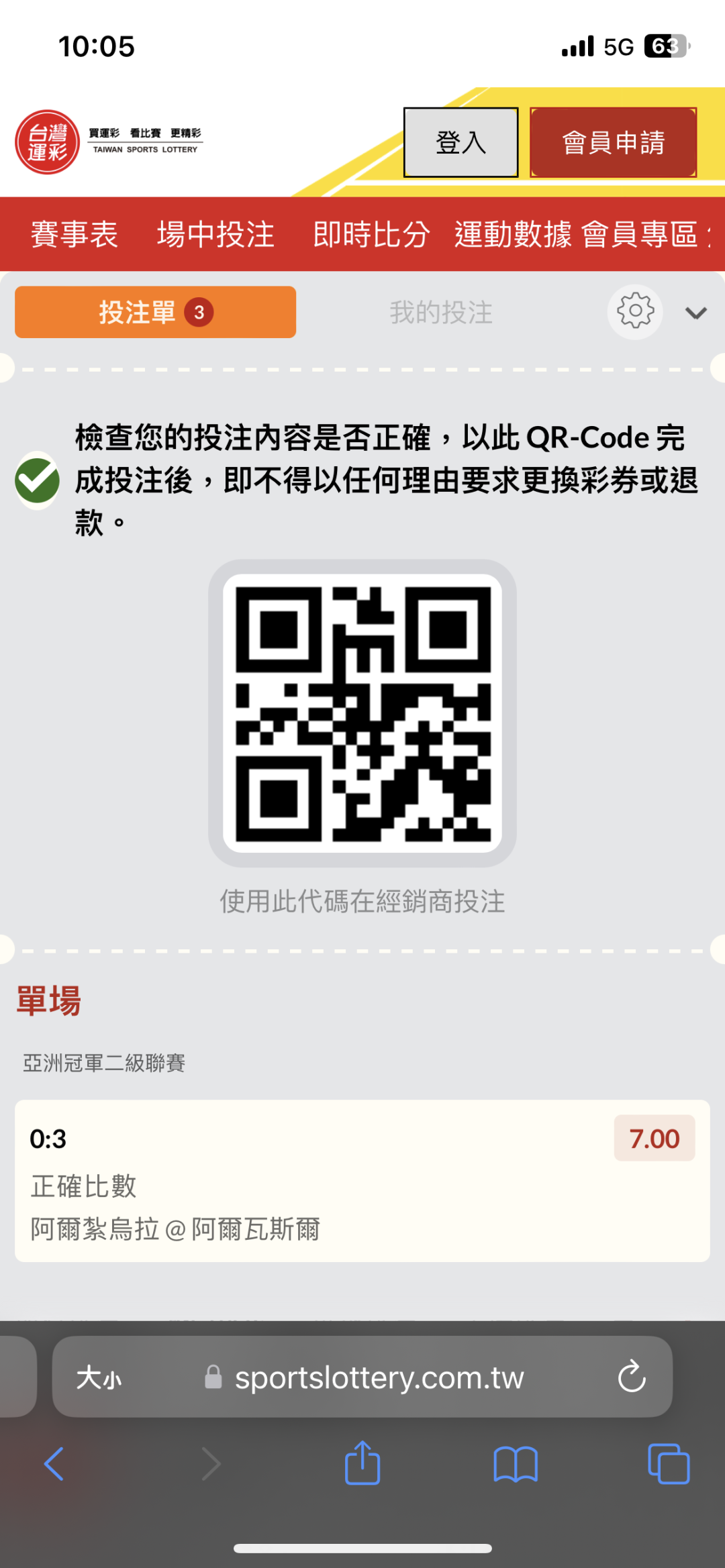Go back to the previous page
The image size is (725, 1568).
pyautogui.click(x=54, y=1464)
